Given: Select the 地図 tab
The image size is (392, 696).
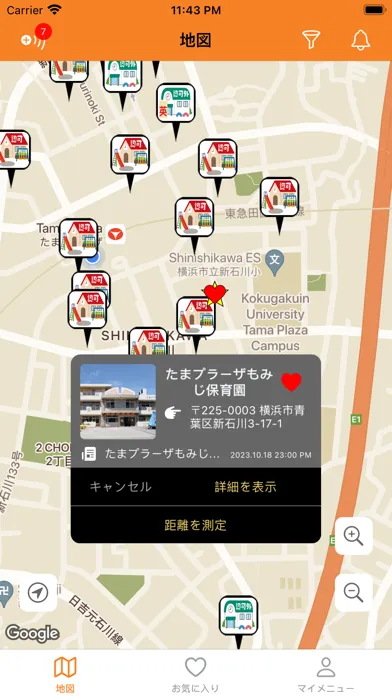Looking at the screenshot, I should tap(65, 674).
